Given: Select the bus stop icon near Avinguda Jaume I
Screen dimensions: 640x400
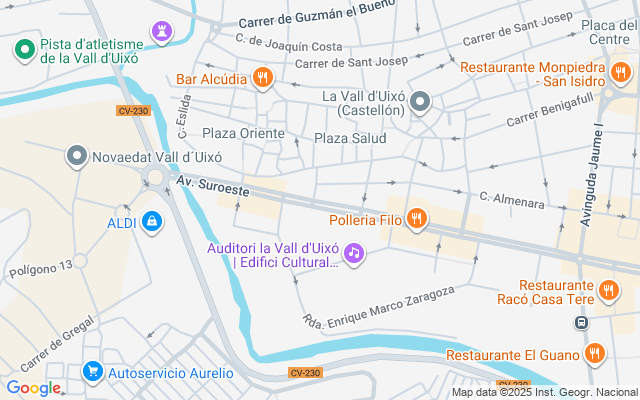Looking at the screenshot, I should pos(581,323).
